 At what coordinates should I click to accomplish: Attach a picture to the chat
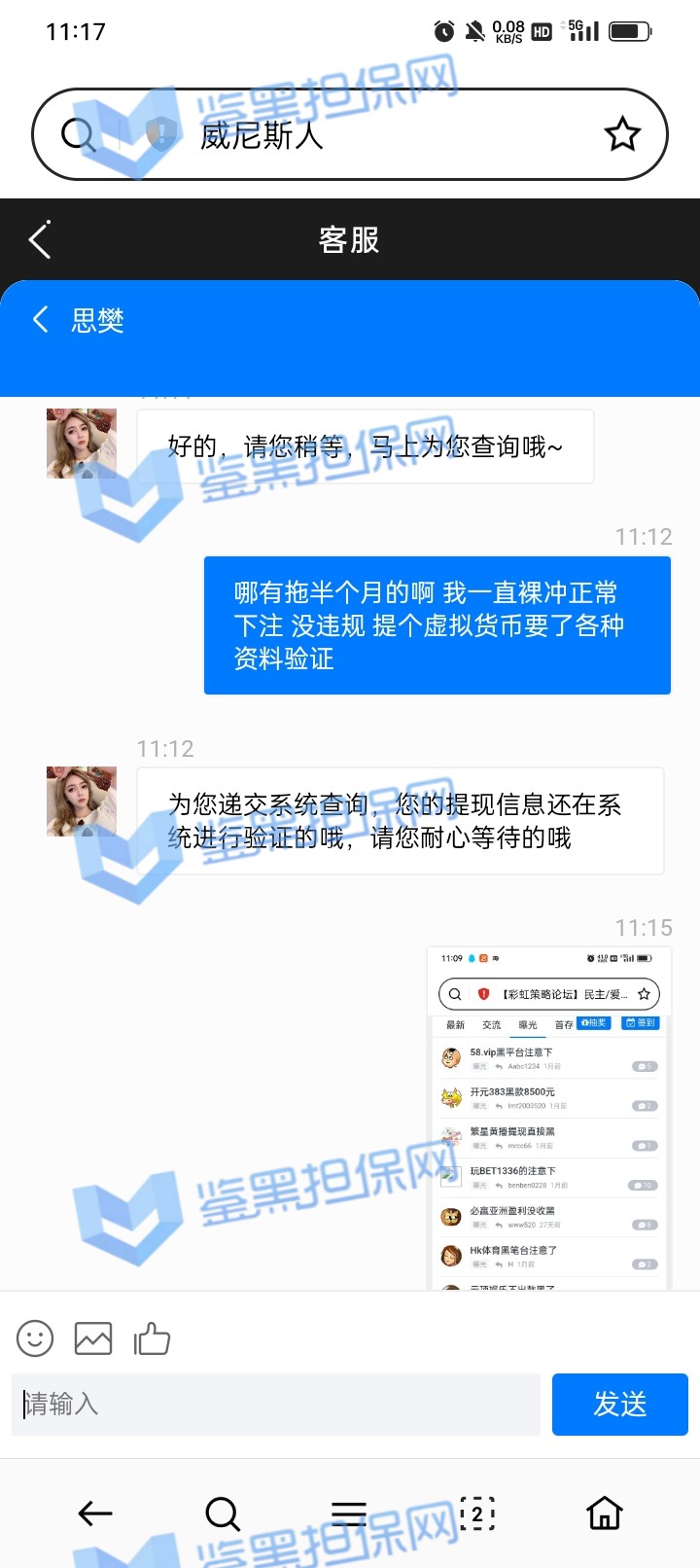tap(93, 1338)
